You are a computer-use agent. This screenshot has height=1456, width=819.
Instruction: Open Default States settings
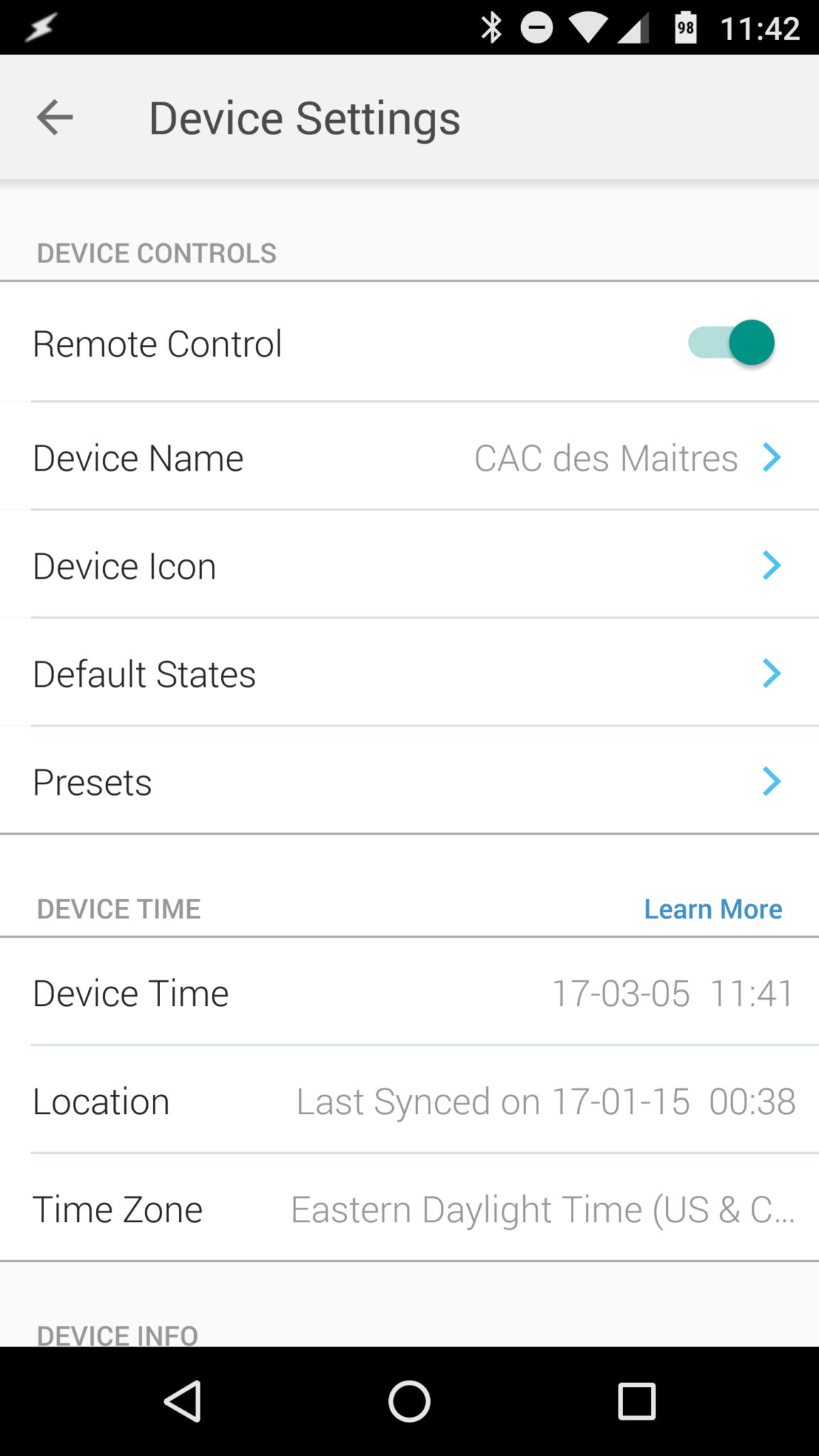coord(409,674)
